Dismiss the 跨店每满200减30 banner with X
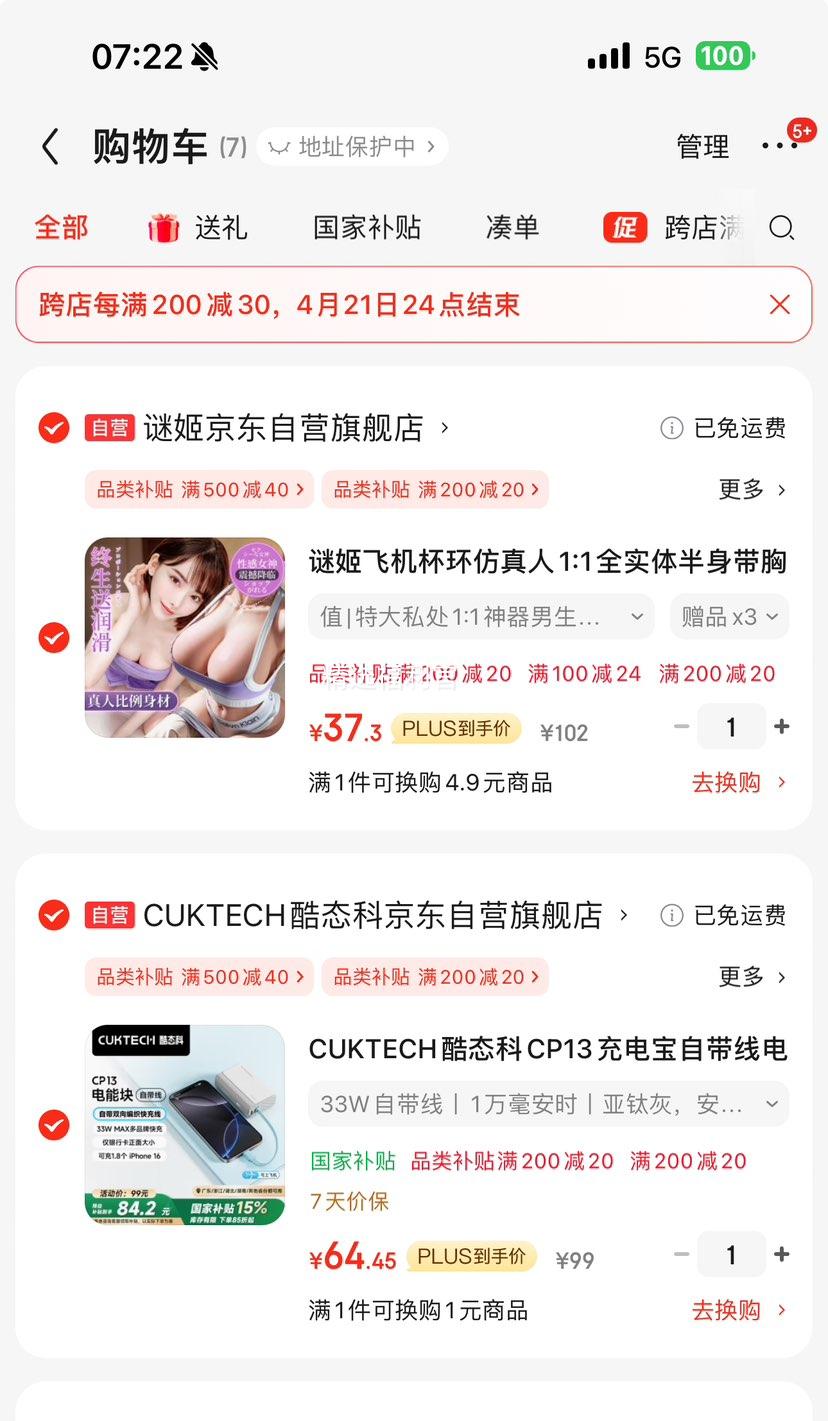 tap(781, 305)
